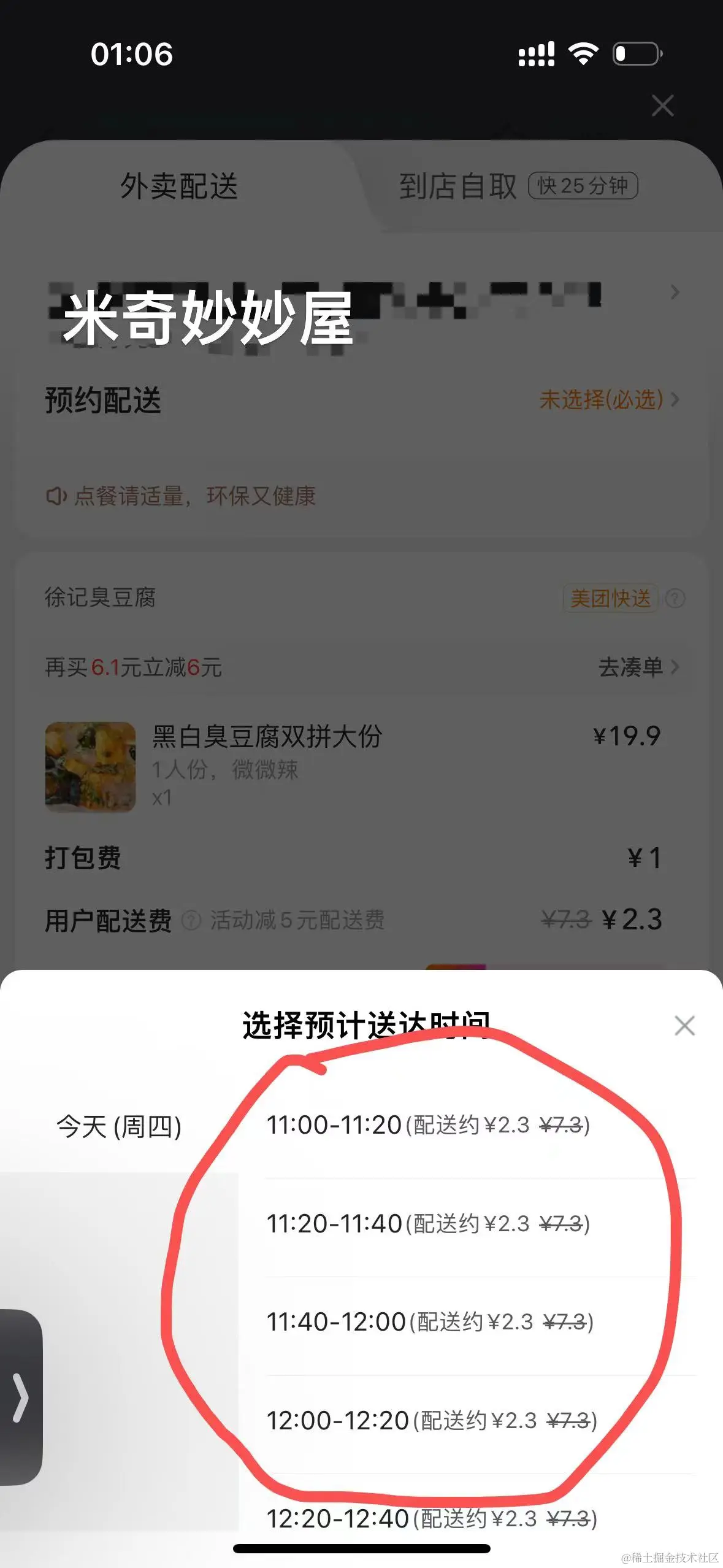Expand the side panel arrow handle
The image size is (723, 1568).
[21, 1397]
